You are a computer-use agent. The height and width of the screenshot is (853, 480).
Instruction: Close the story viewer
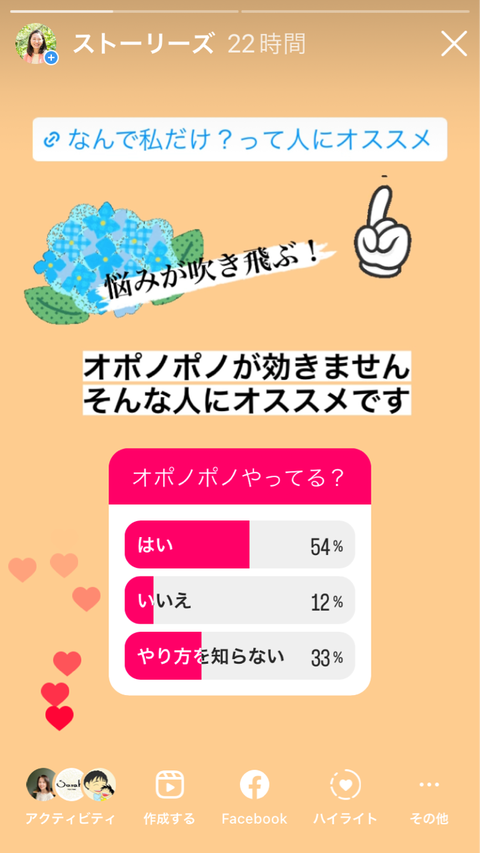(454, 44)
